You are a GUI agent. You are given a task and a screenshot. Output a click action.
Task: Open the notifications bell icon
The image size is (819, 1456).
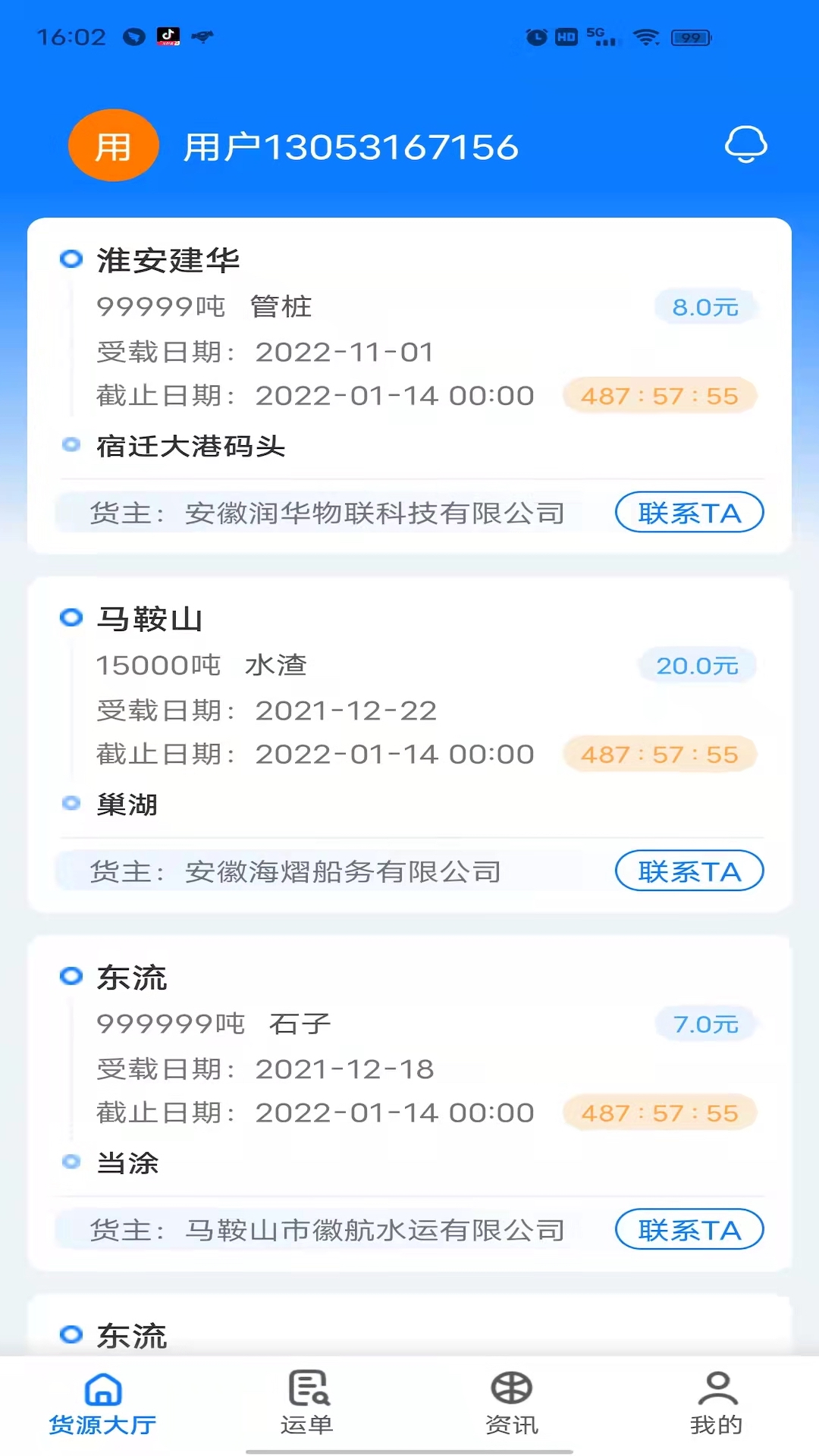coord(745,144)
